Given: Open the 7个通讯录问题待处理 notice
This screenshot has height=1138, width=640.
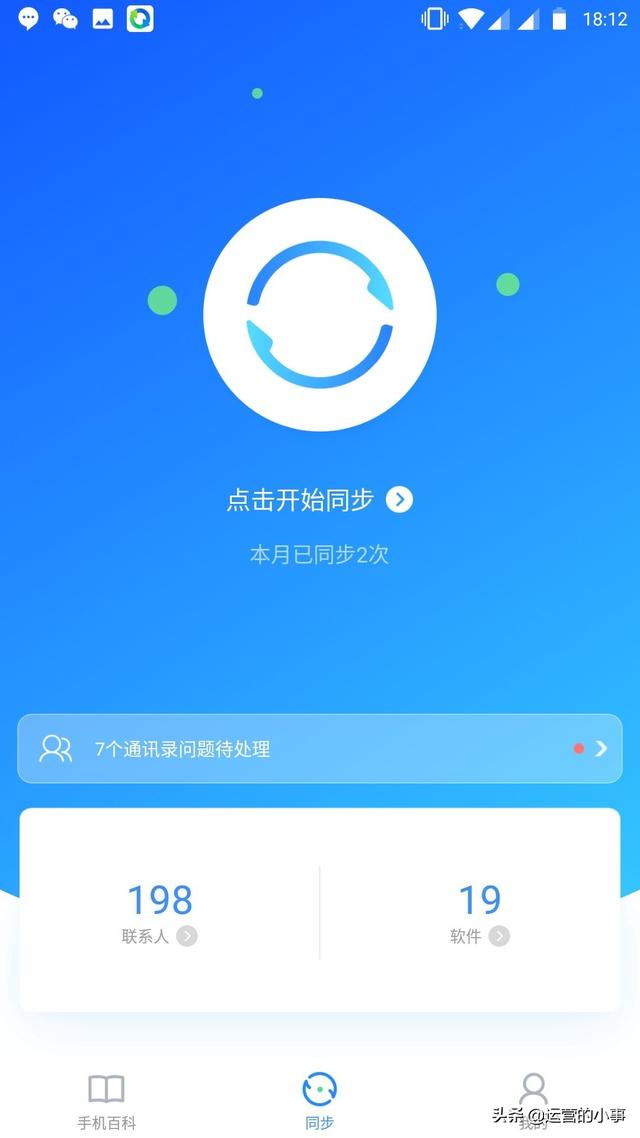Looking at the screenshot, I should (320, 748).
